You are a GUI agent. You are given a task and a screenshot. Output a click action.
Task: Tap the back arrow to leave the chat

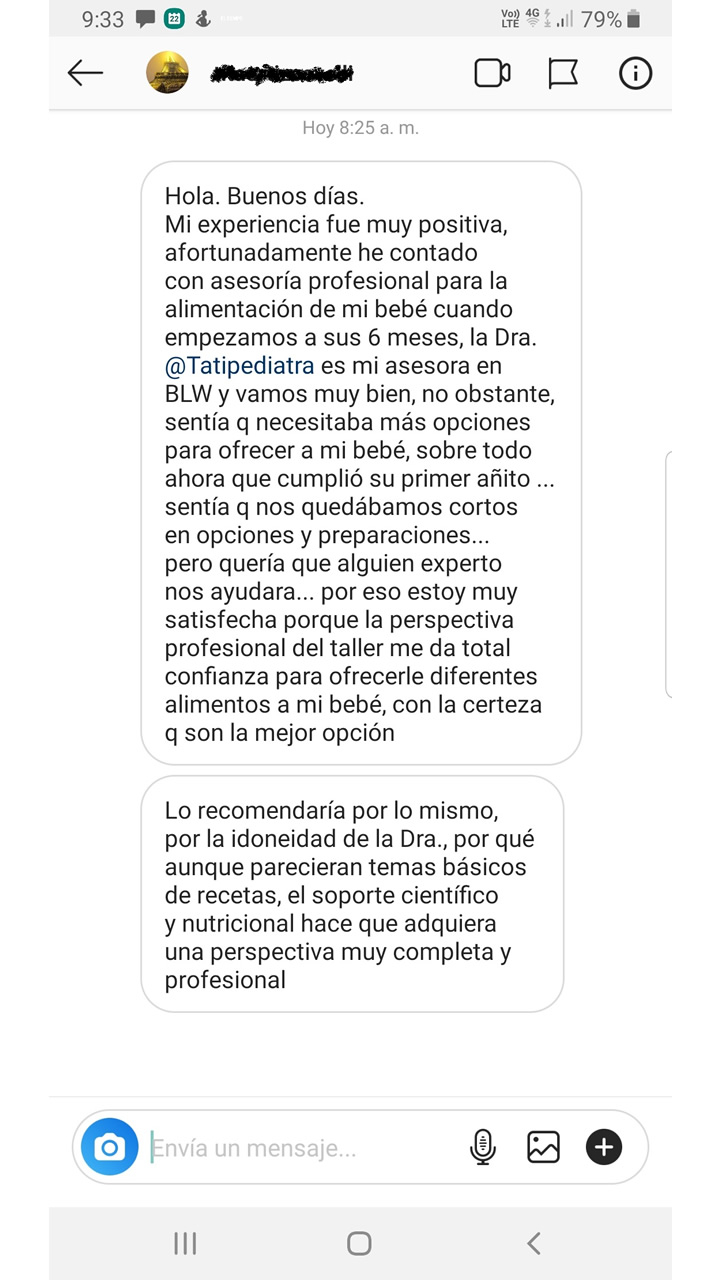coord(84,72)
